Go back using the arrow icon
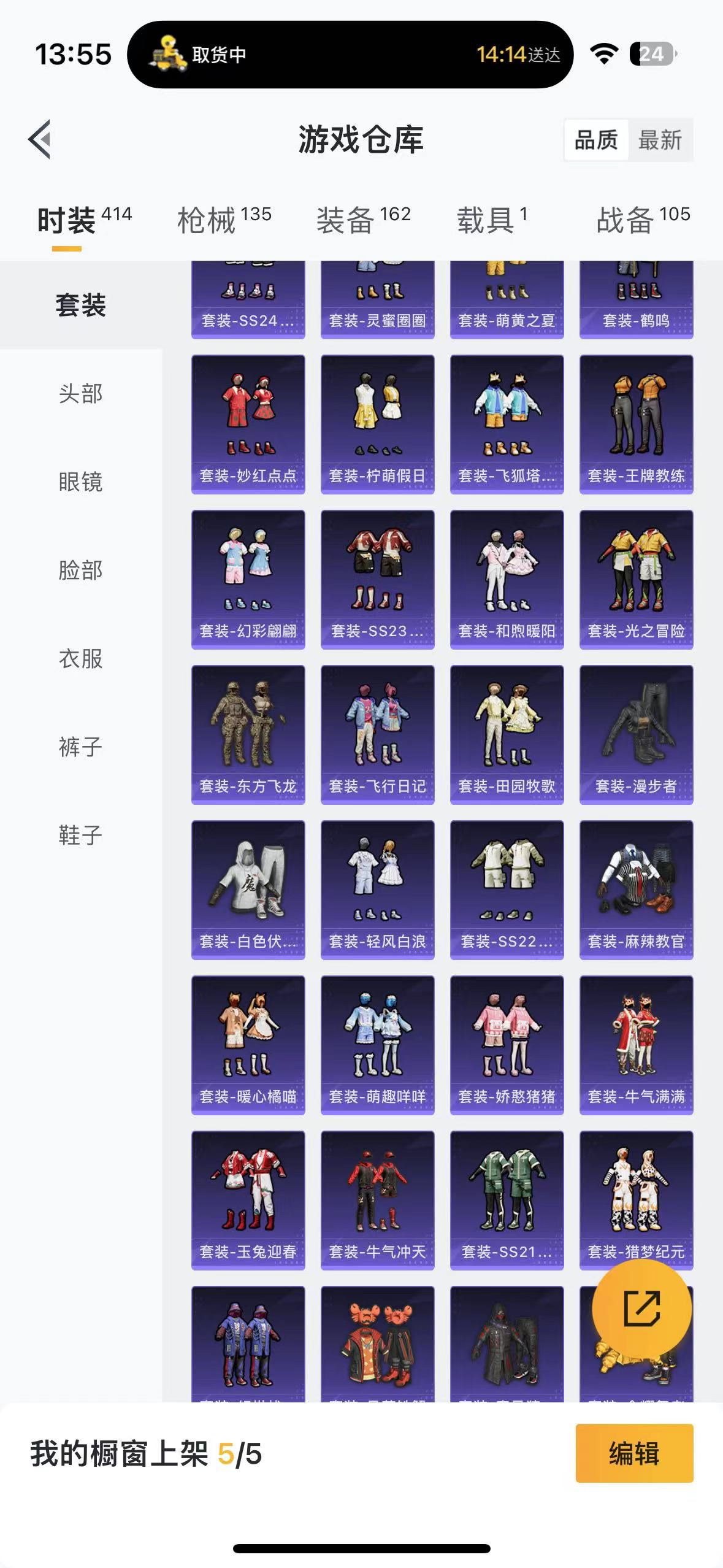 40,139
